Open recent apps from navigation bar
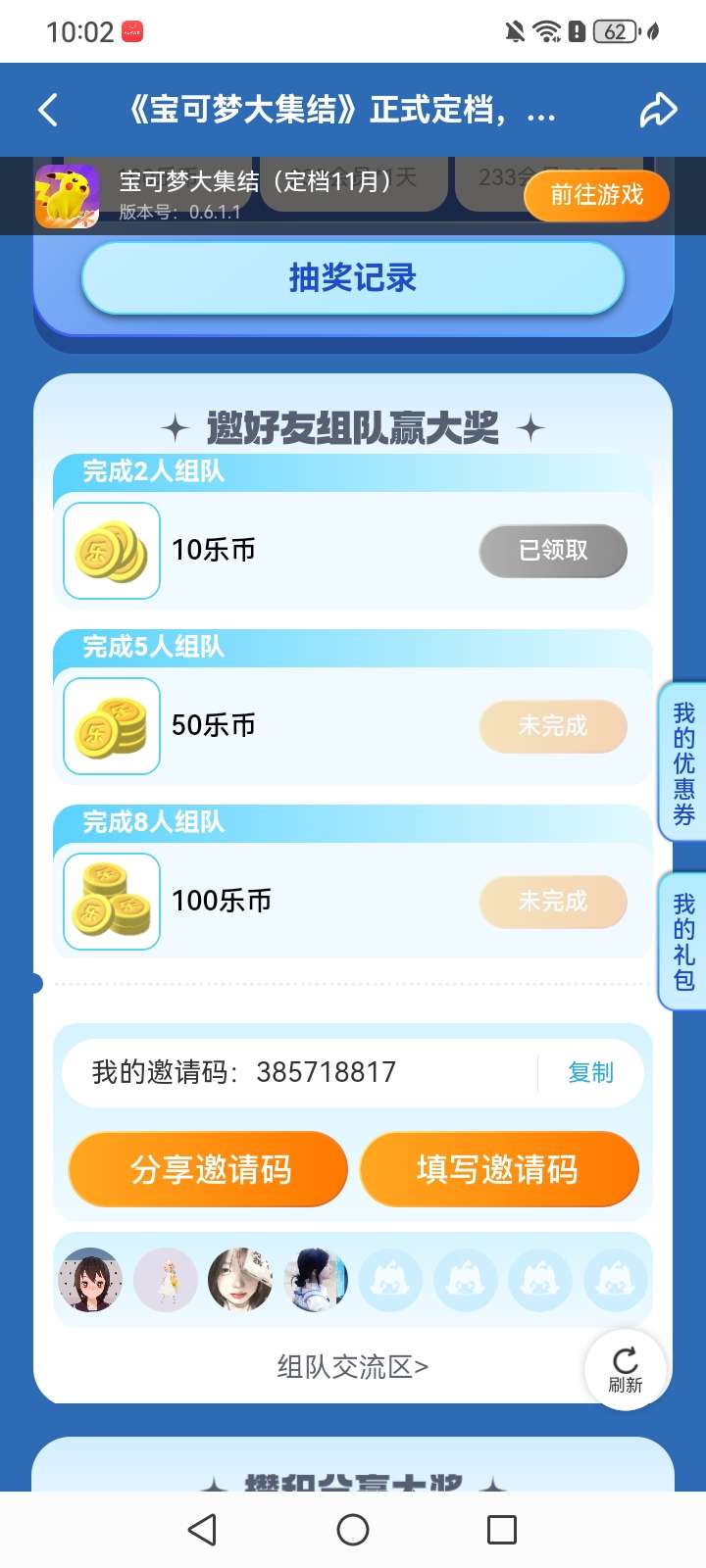The image size is (706, 1568). coord(502,1530)
